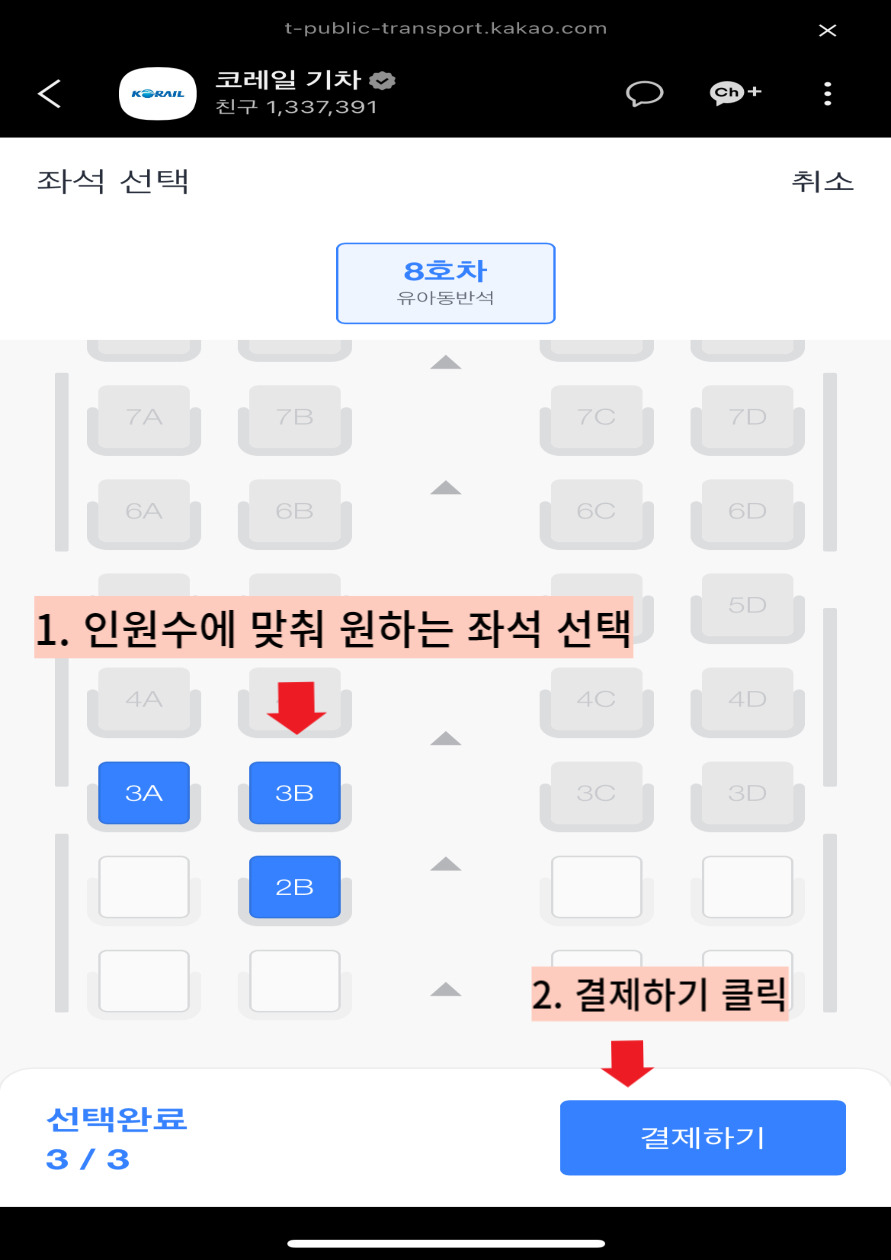
Task: Tap the Ch+ add channel icon
Action: [735, 93]
